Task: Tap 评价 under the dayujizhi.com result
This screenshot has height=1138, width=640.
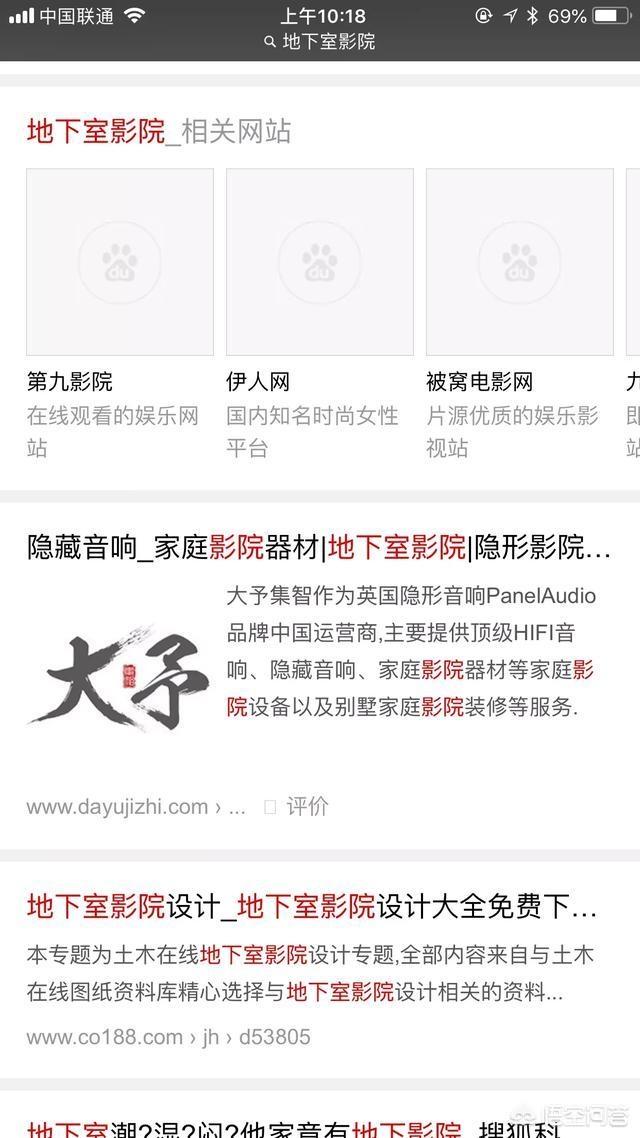Action: click(306, 807)
